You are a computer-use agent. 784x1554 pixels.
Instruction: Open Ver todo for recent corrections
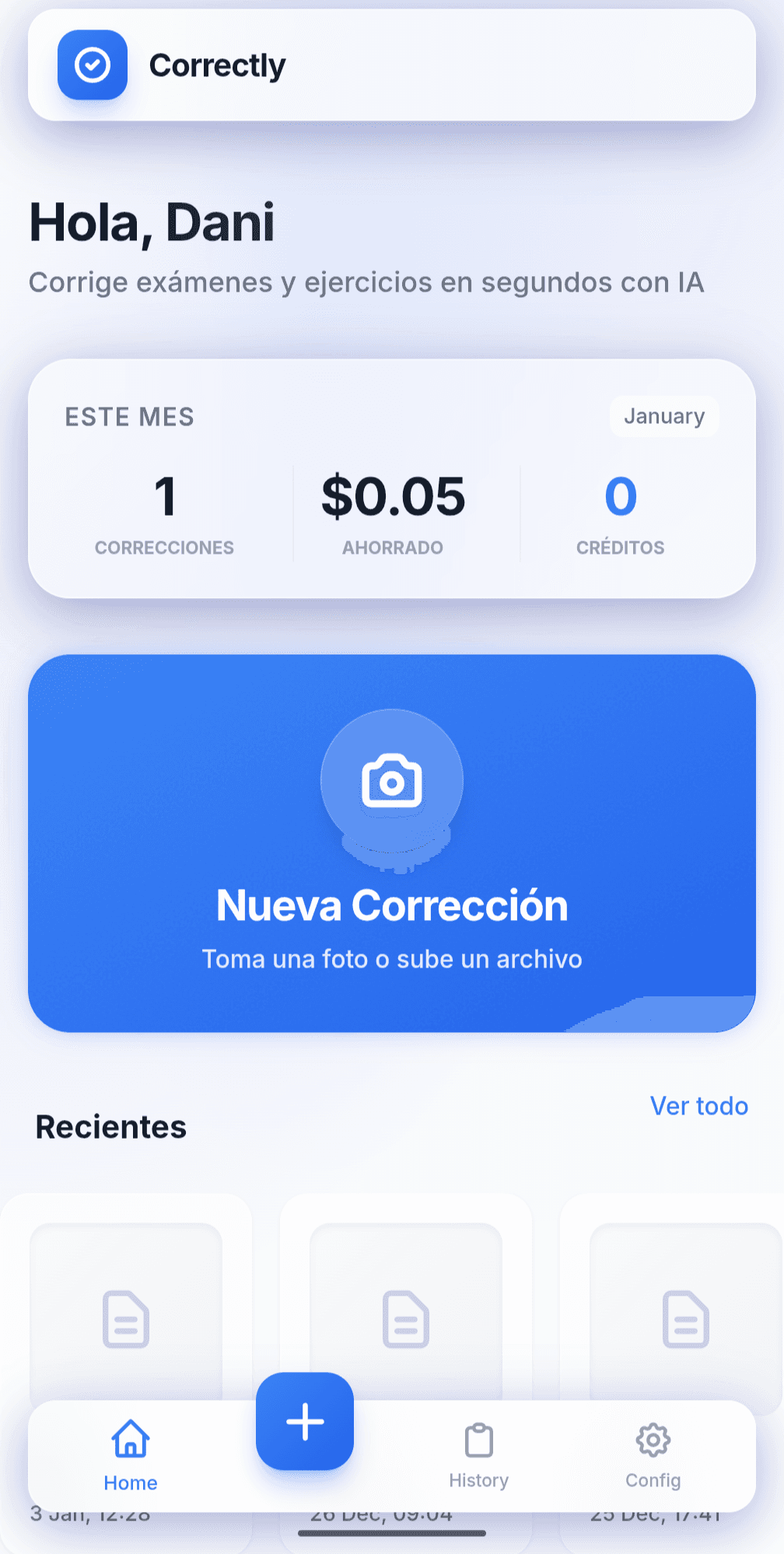pos(698,1106)
